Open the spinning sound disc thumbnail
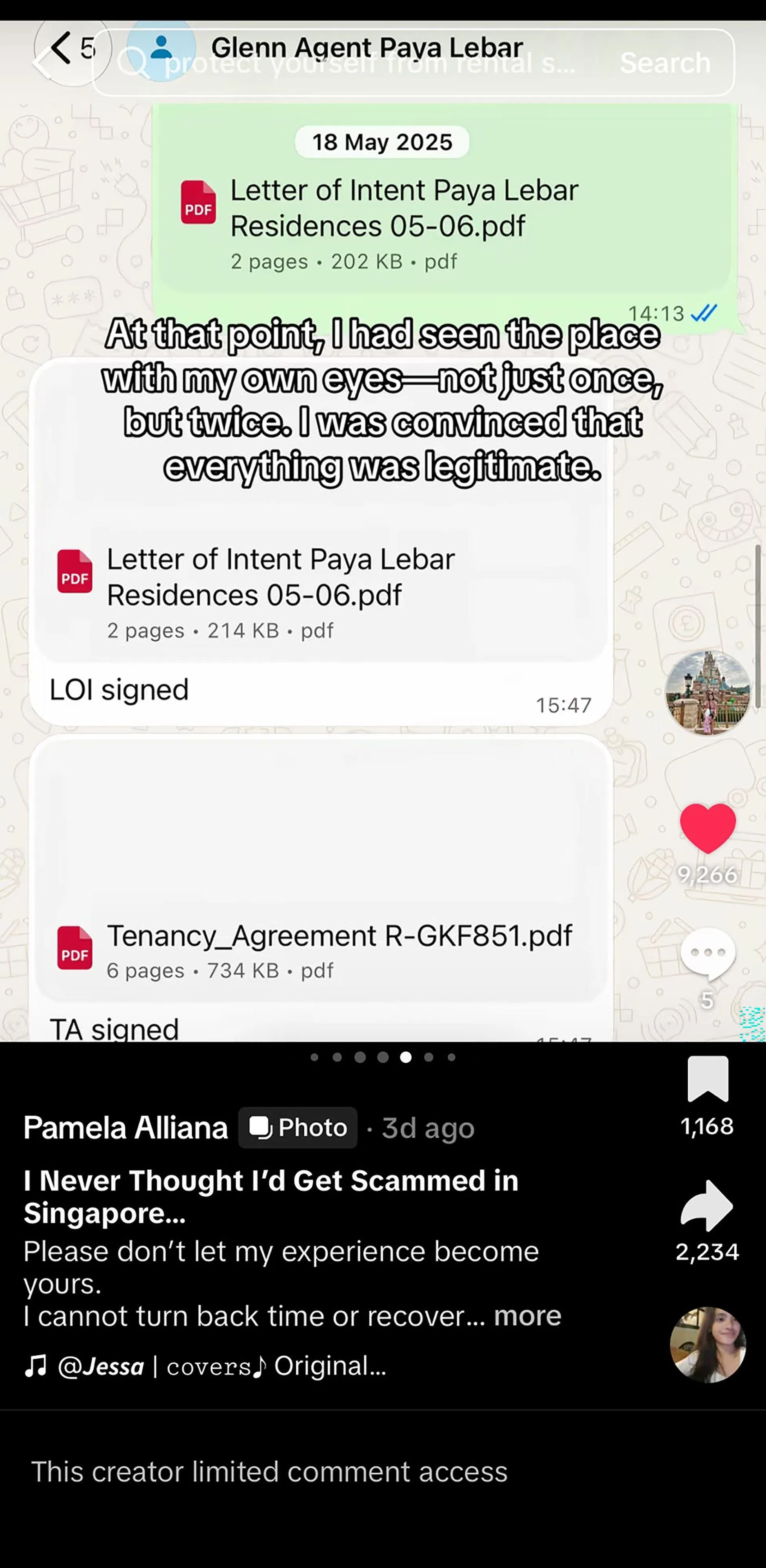 click(x=708, y=1345)
